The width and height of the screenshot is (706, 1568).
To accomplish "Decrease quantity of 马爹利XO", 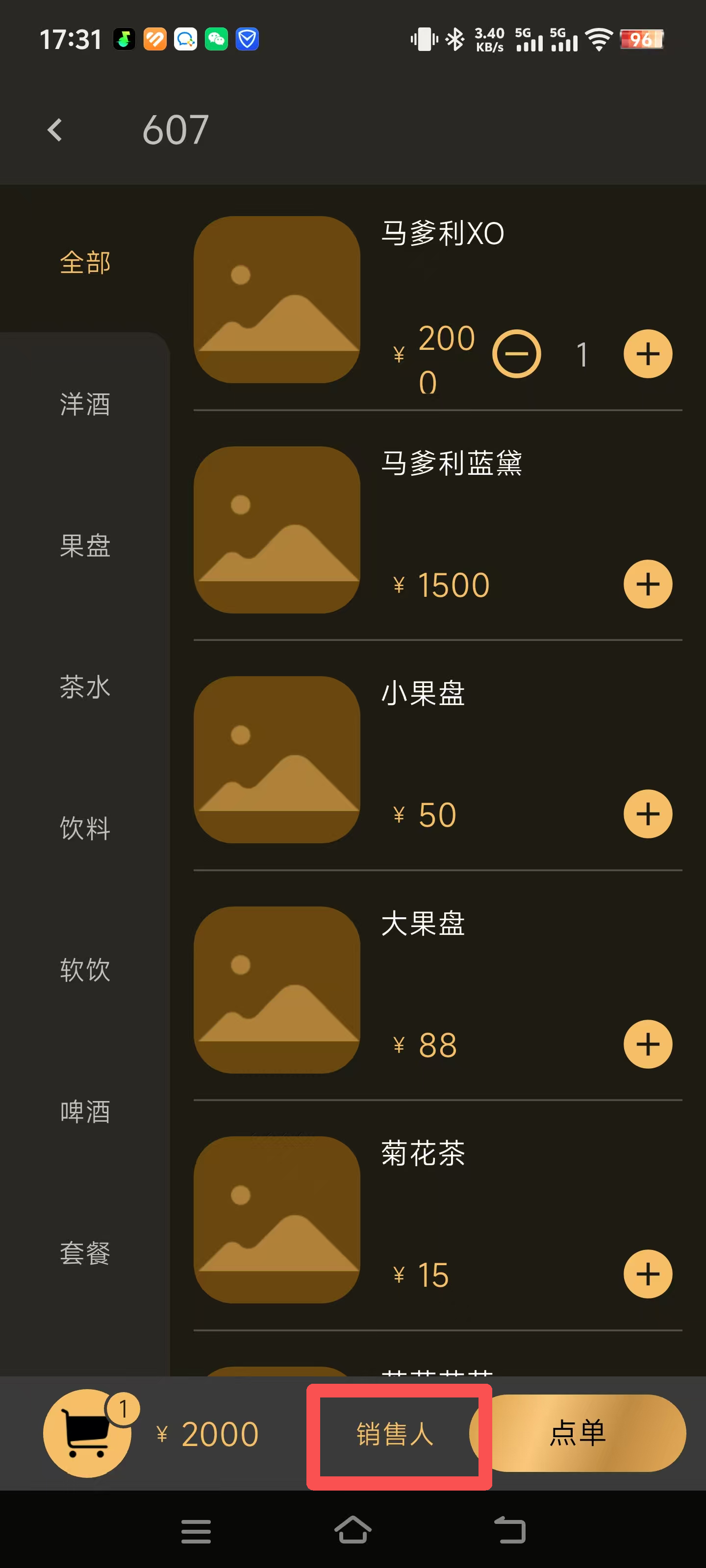I will tap(516, 354).
